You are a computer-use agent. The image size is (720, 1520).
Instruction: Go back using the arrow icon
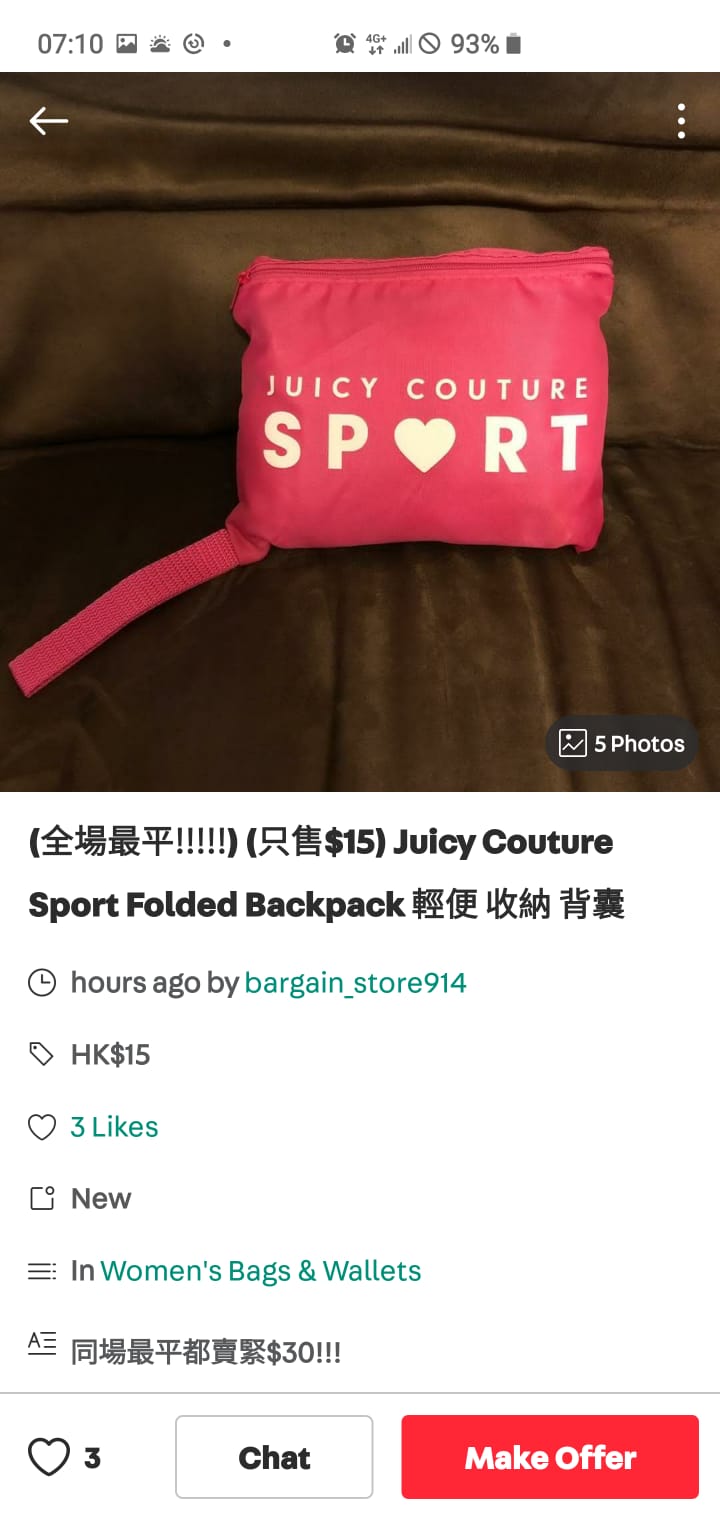(48, 121)
